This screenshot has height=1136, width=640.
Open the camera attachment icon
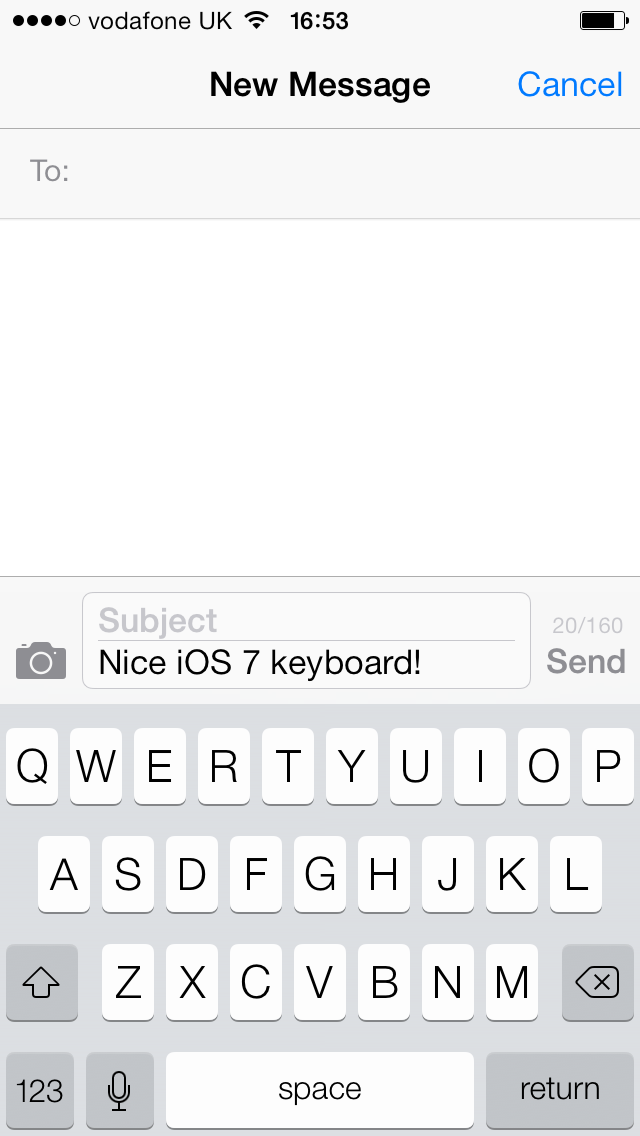pos(41,660)
